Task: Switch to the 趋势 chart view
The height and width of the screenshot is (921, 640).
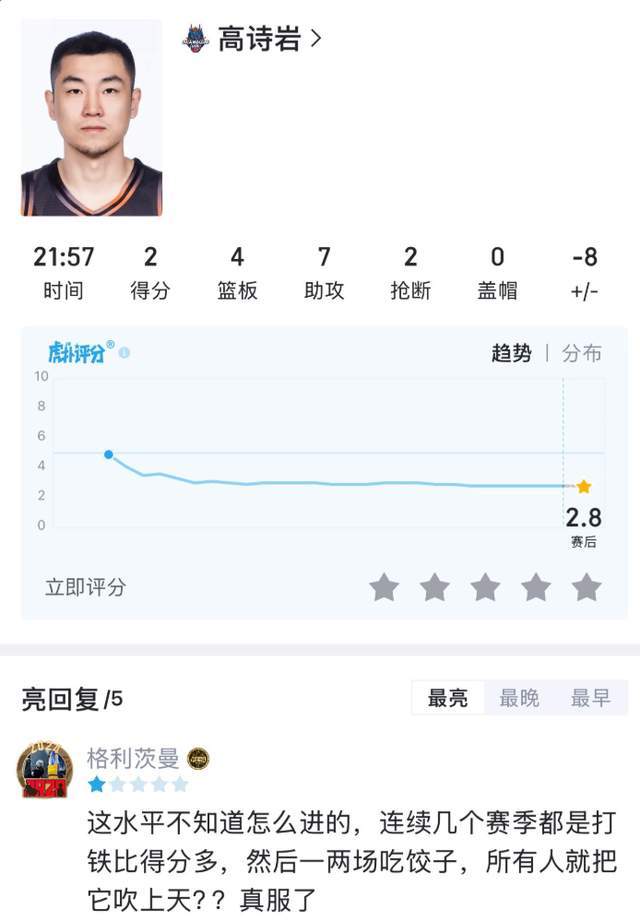Action: point(511,353)
